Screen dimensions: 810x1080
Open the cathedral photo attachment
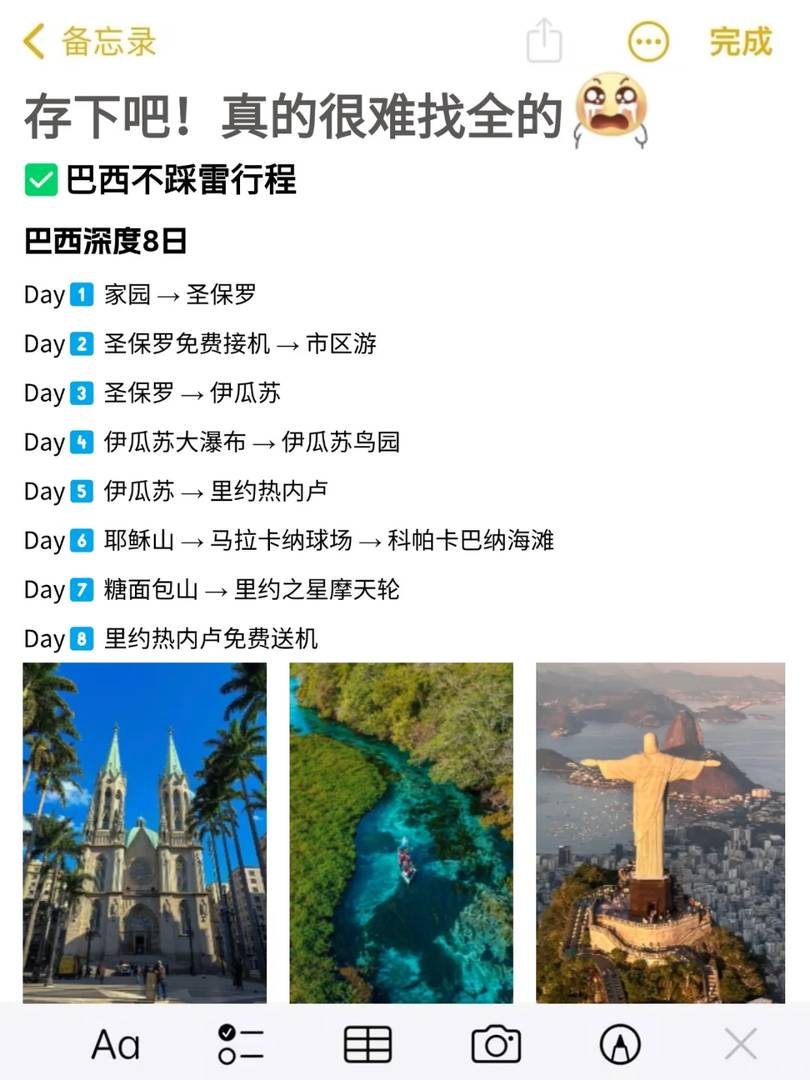(x=145, y=832)
